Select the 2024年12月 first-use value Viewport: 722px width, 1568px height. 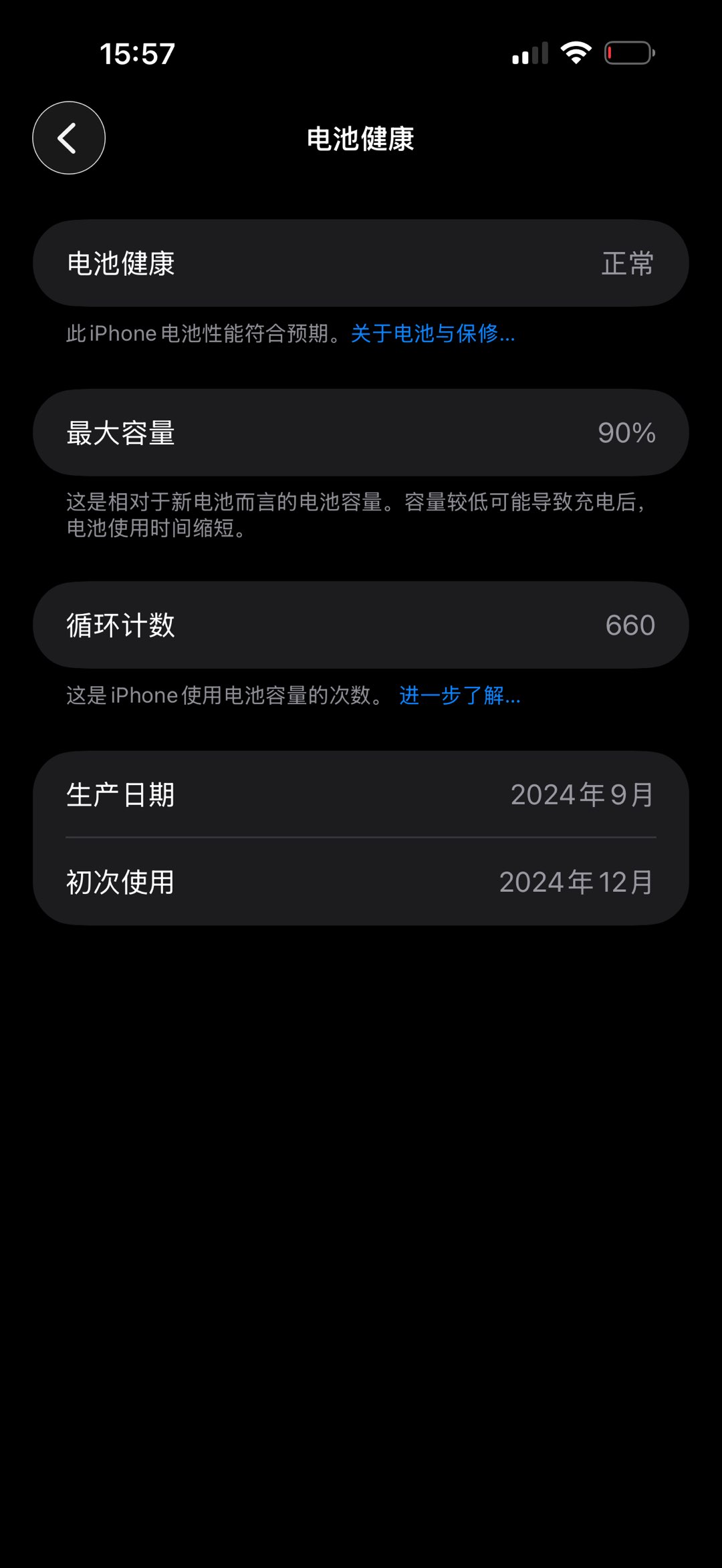(575, 882)
